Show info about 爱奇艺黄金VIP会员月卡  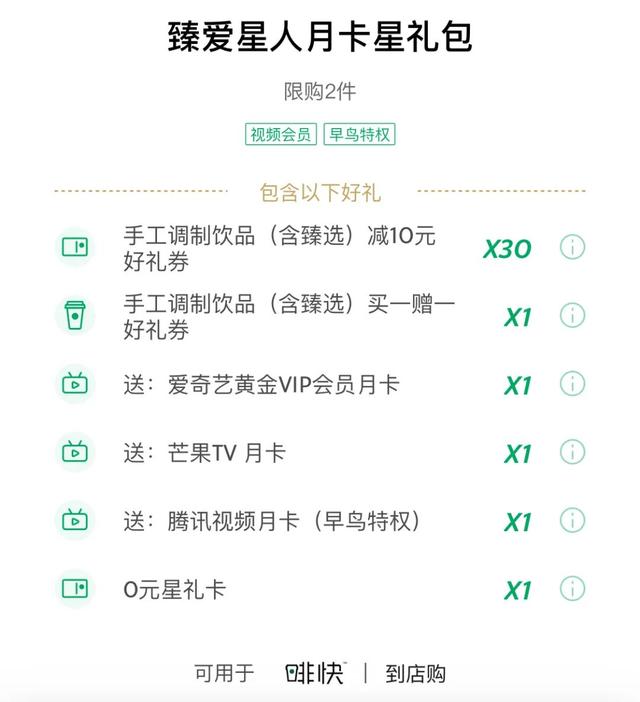pyautogui.click(x=572, y=384)
